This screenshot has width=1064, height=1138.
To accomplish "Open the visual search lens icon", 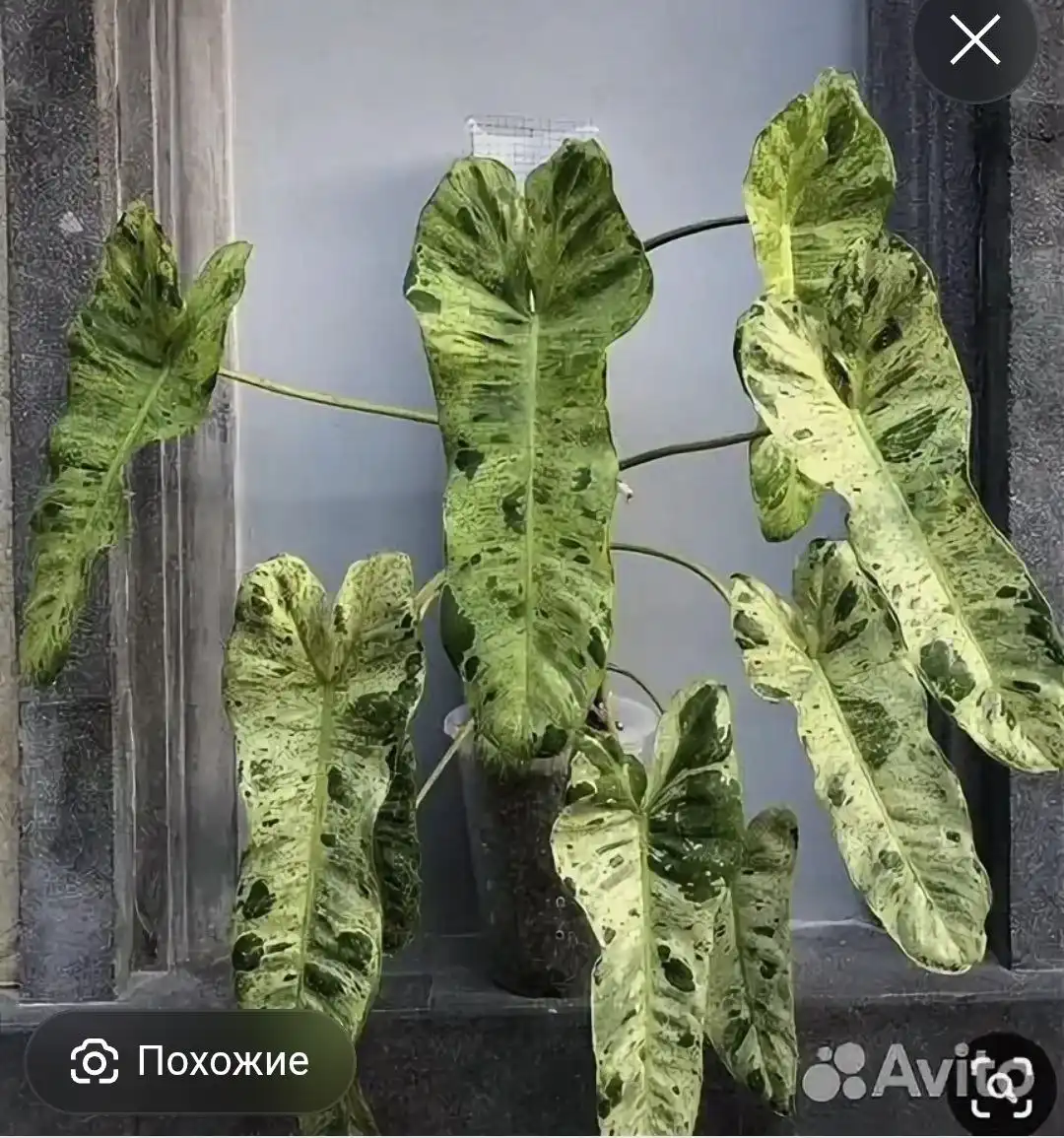I will [1002, 1085].
